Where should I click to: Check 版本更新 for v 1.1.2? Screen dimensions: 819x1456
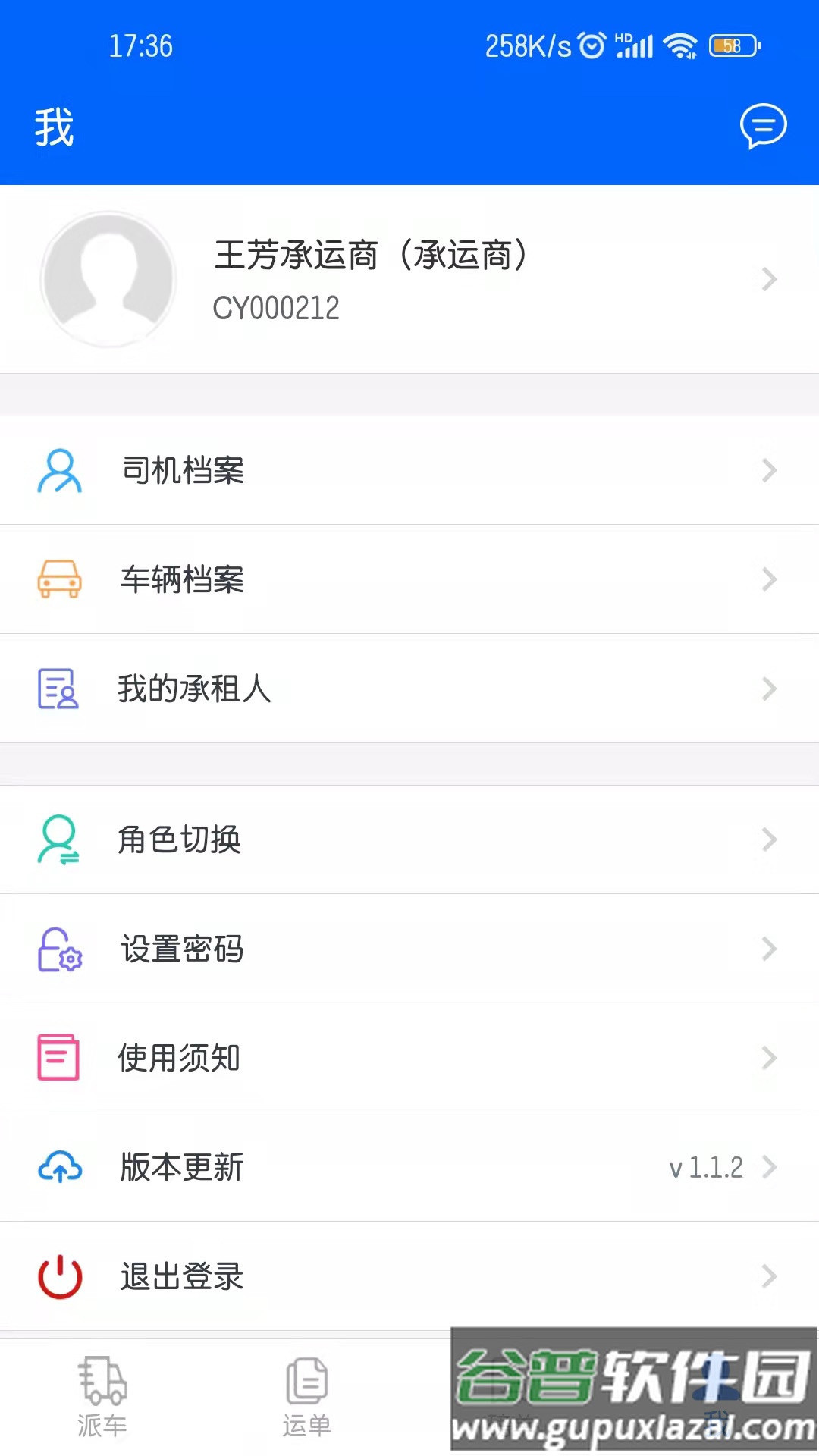[409, 1167]
